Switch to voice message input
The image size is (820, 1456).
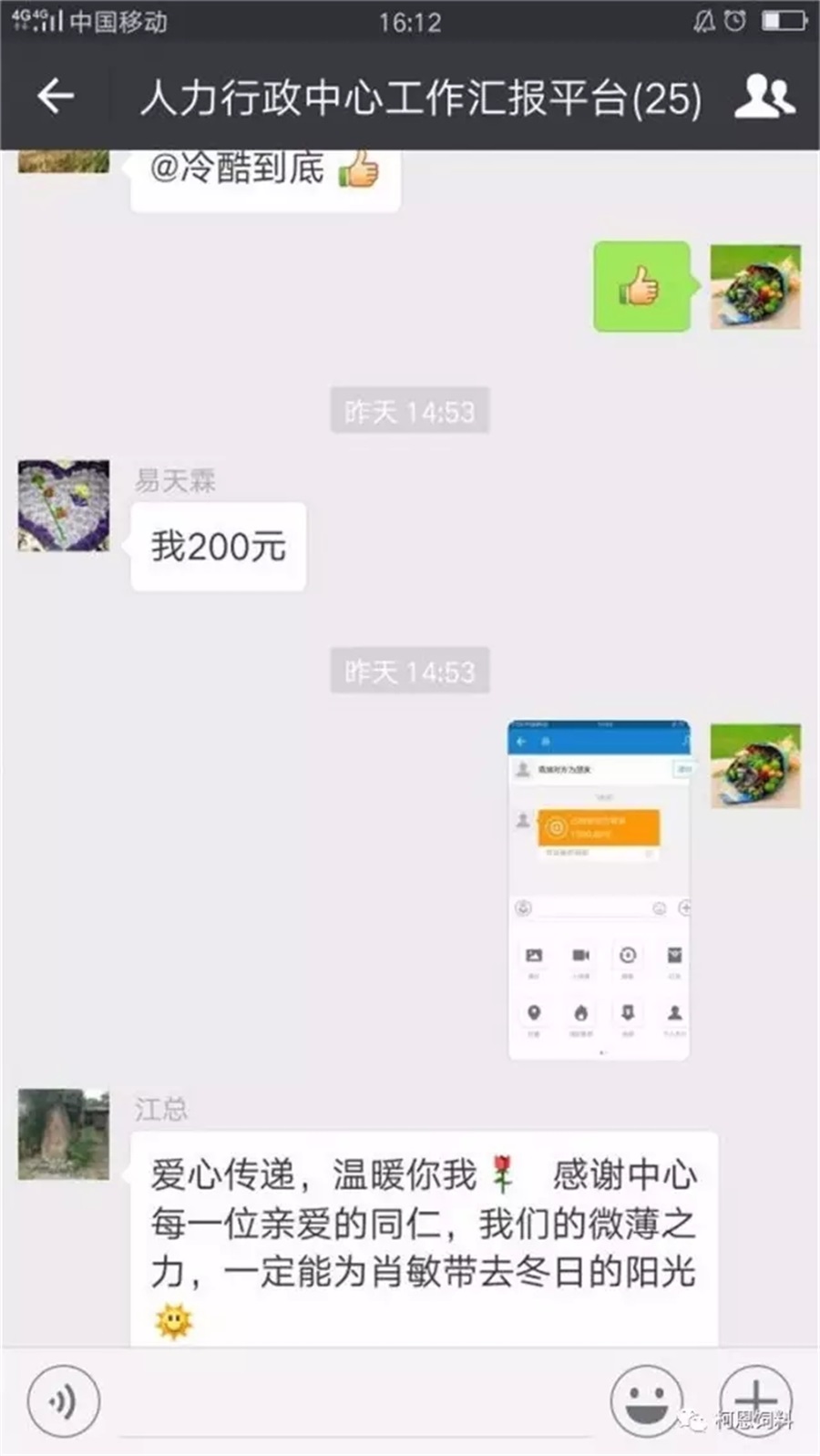63,1400
